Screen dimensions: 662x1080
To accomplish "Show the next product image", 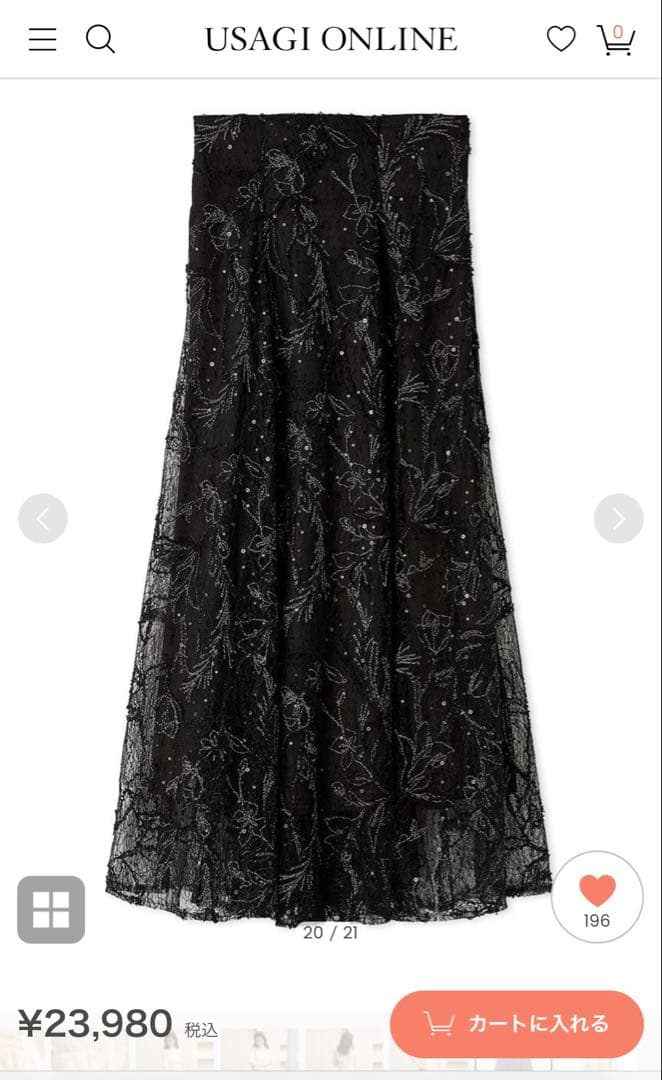I will (618, 518).
